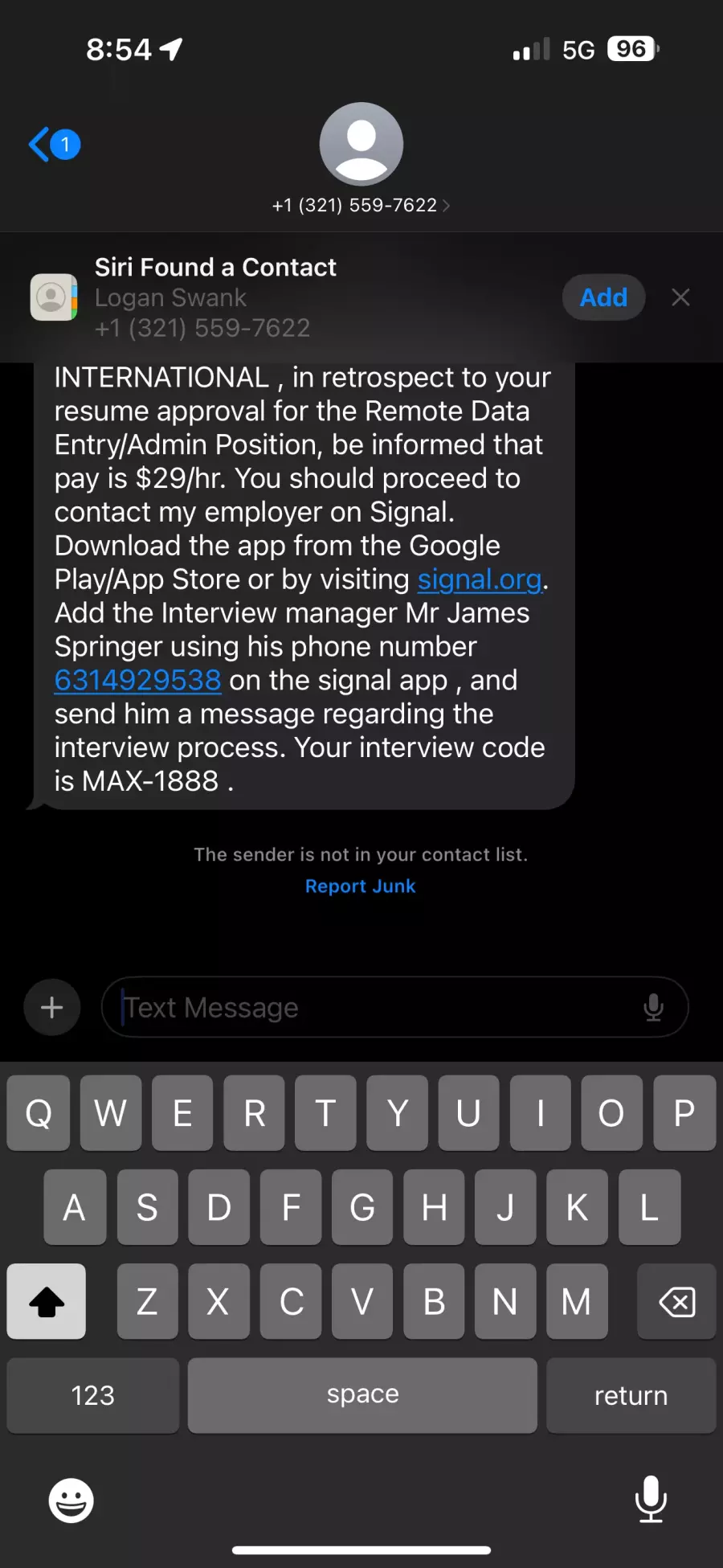Screen dimensions: 723x1568
Task: Record an audio message in text field
Action: coord(654,1007)
